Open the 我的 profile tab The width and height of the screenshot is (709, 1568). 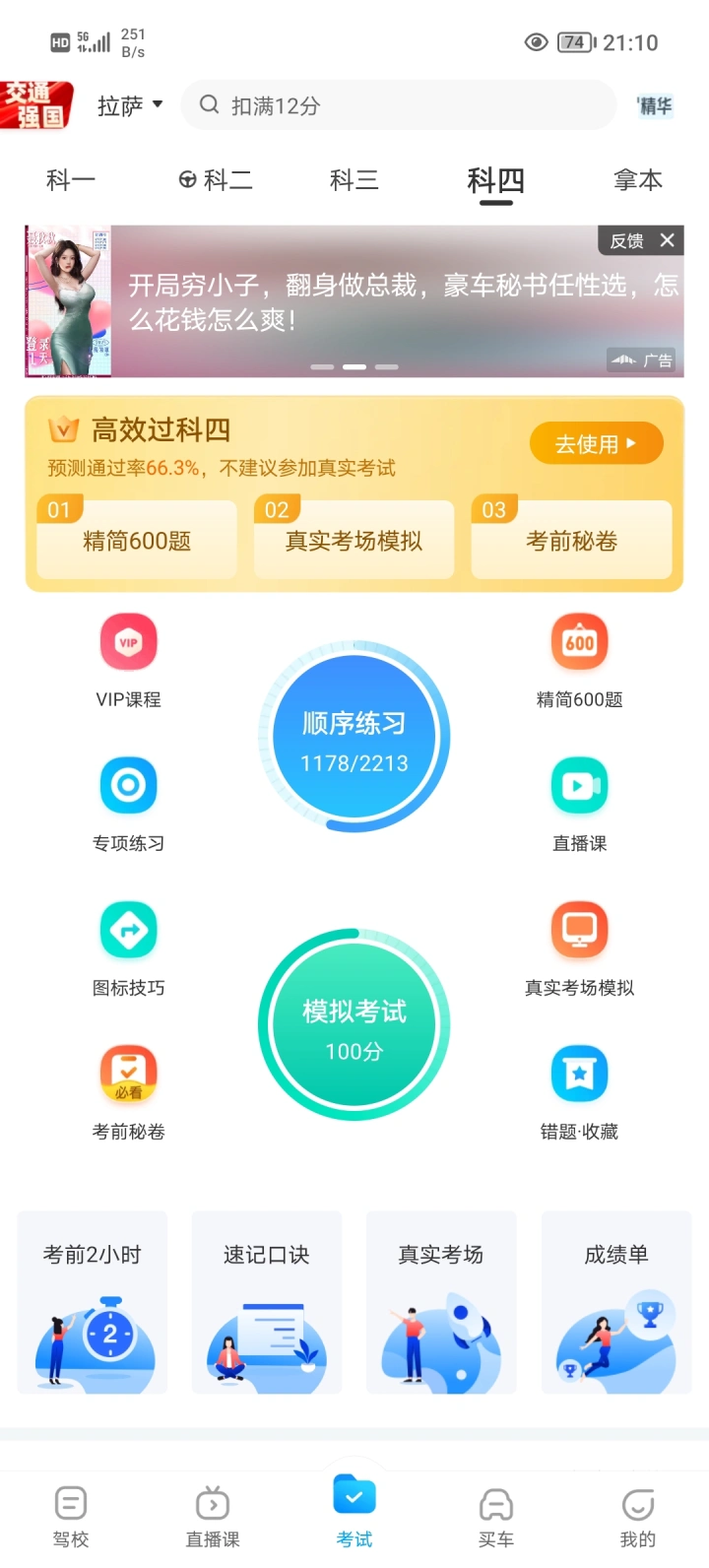coord(637,1517)
